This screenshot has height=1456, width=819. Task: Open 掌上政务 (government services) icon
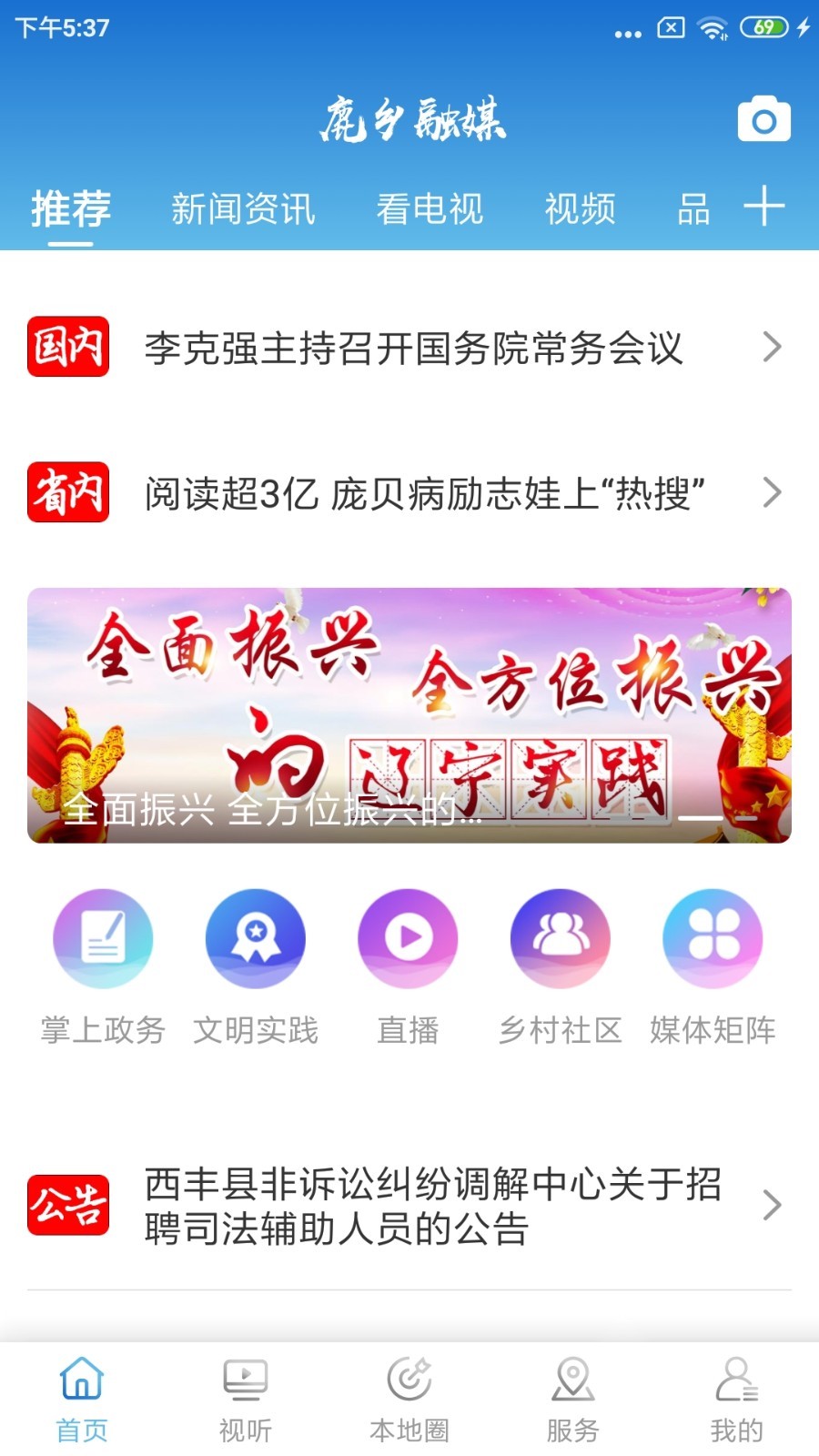coord(103,938)
